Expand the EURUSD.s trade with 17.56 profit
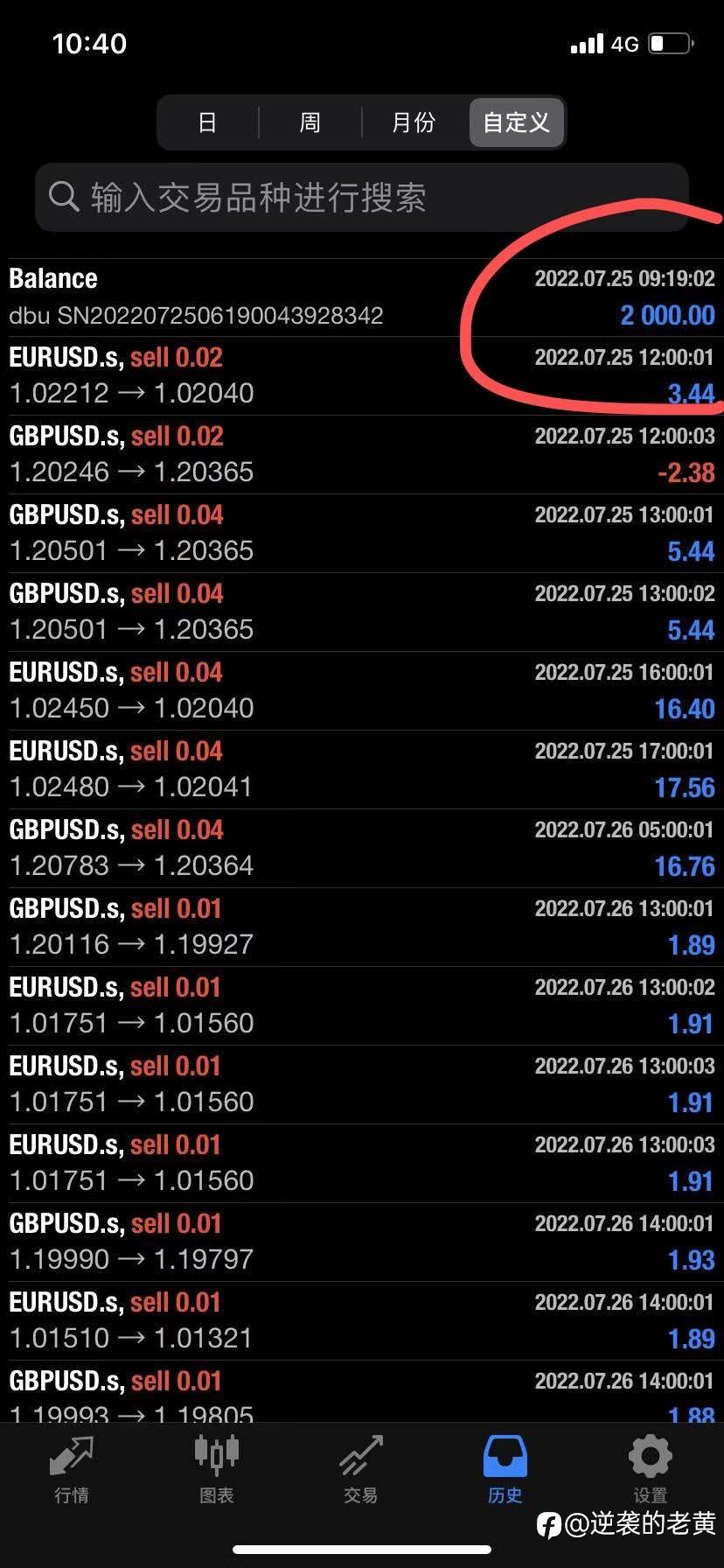 (x=362, y=770)
